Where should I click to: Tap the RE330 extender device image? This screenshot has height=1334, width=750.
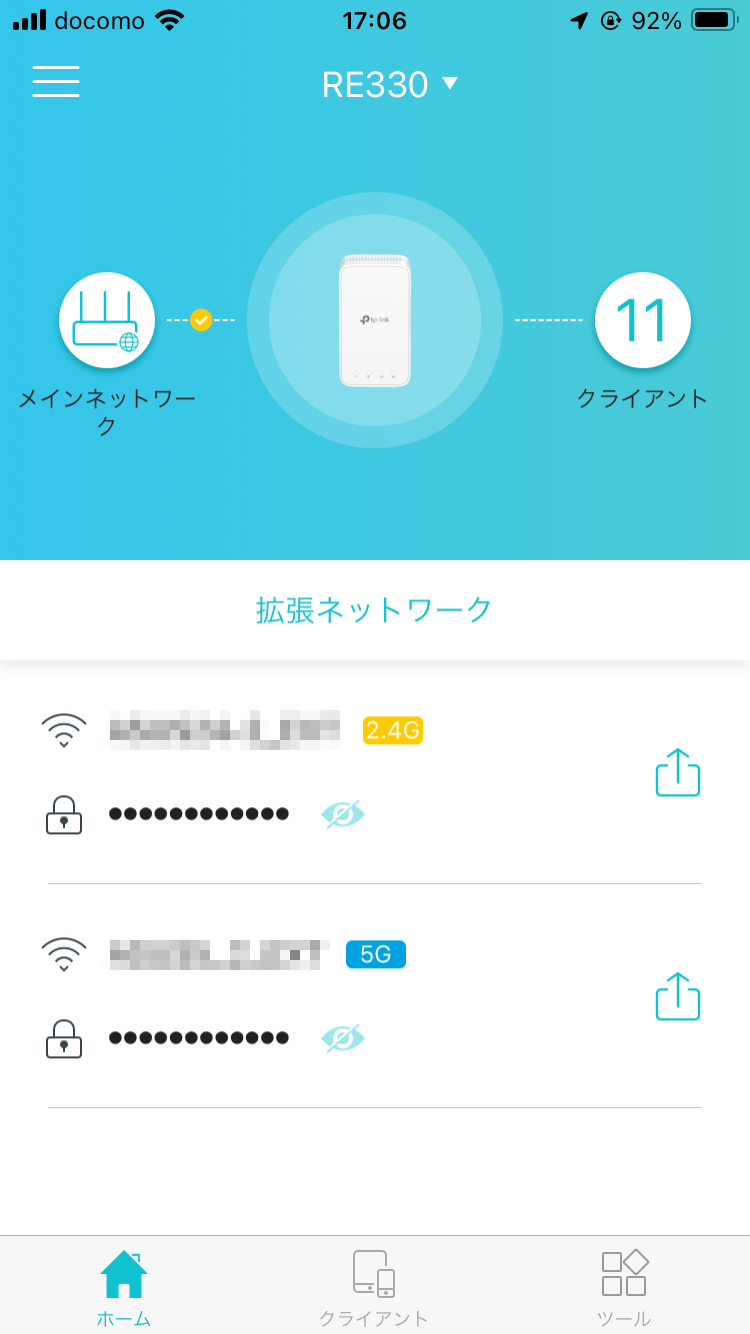tap(375, 320)
